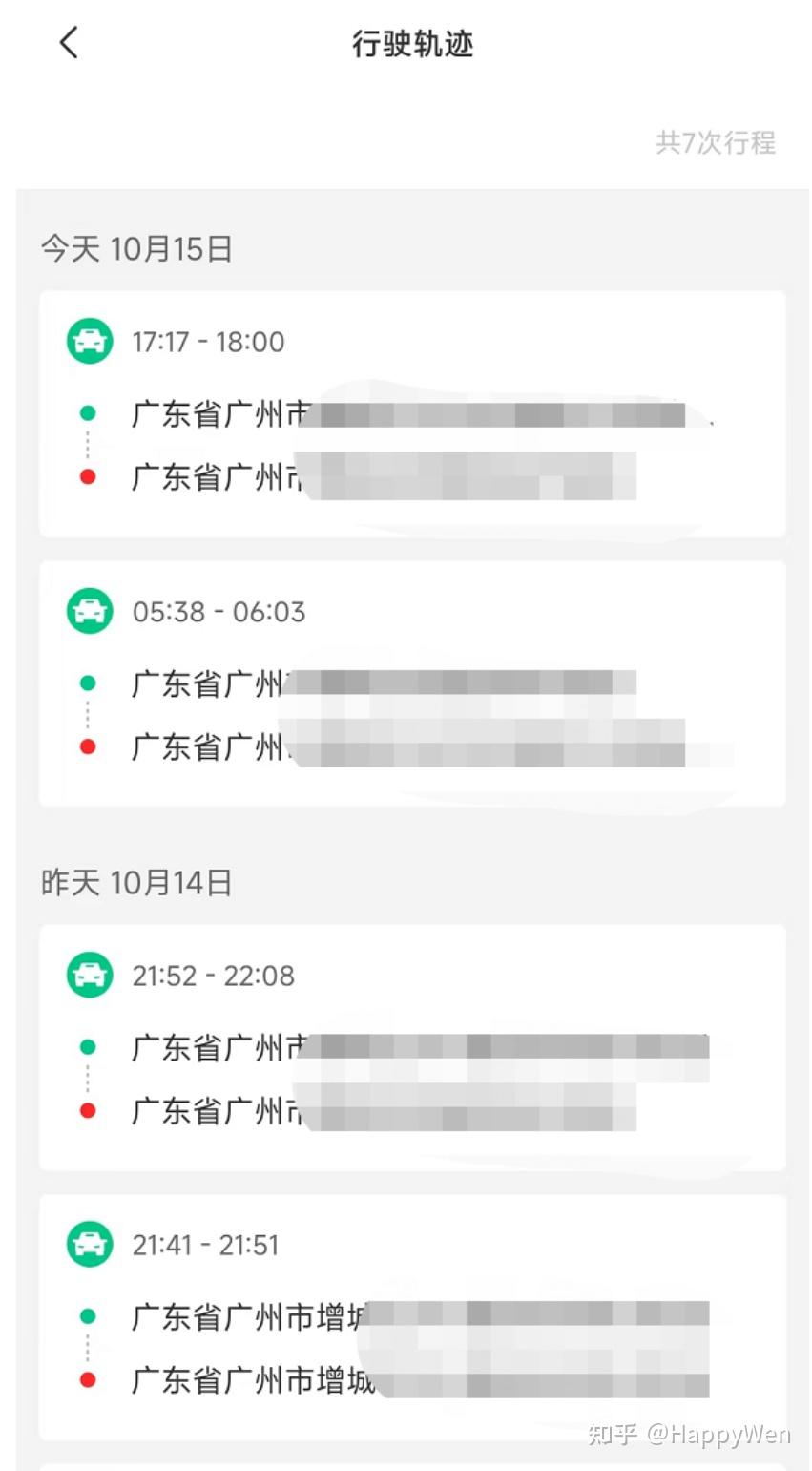
Task: Tap the taxi icon on the 21:52 trip
Action: click(89, 975)
